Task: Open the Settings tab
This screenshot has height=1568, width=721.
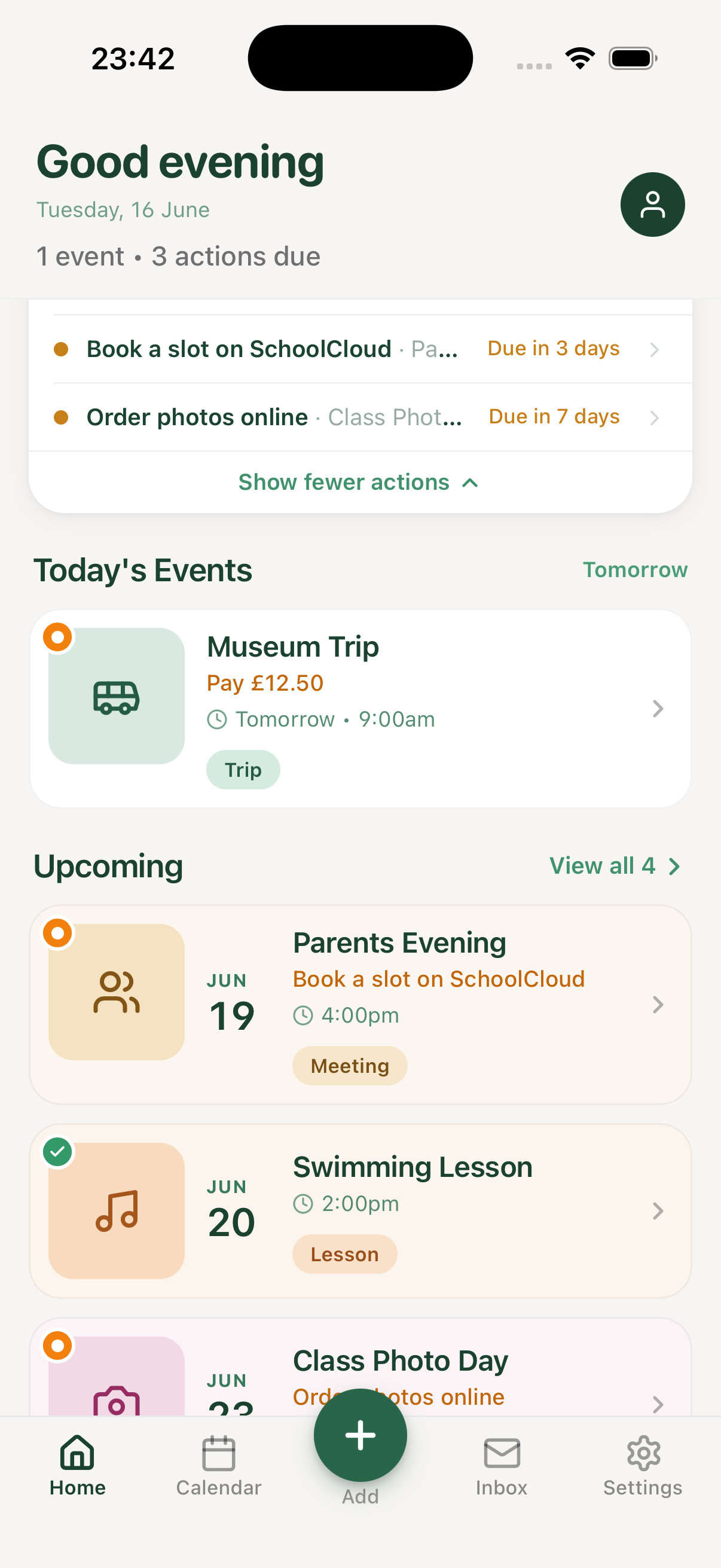Action: pyautogui.click(x=643, y=1466)
